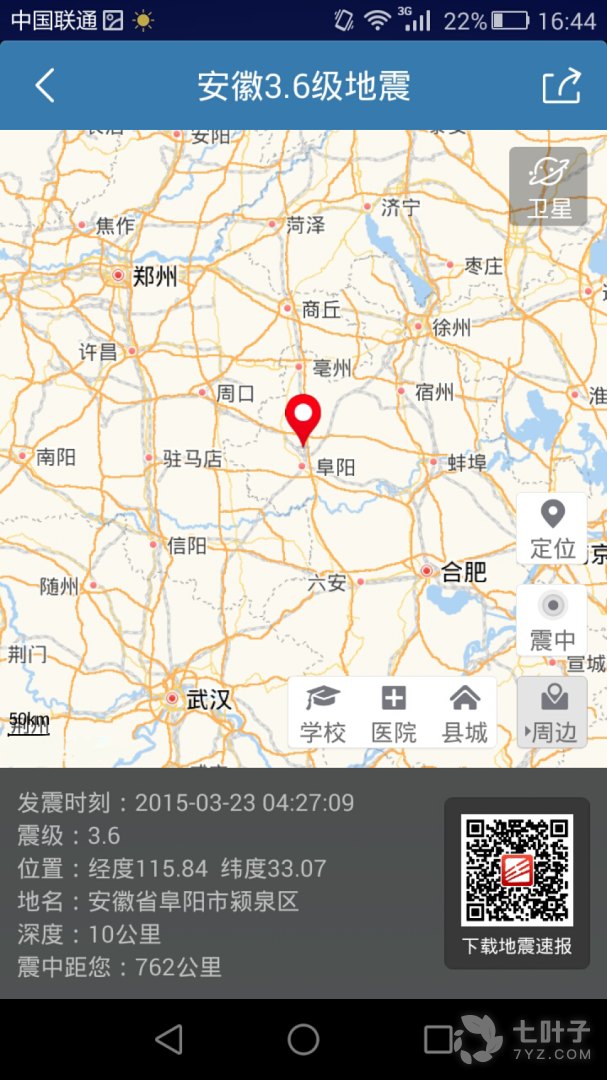
Task: Open the system home screen
Action: point(303,1039)
